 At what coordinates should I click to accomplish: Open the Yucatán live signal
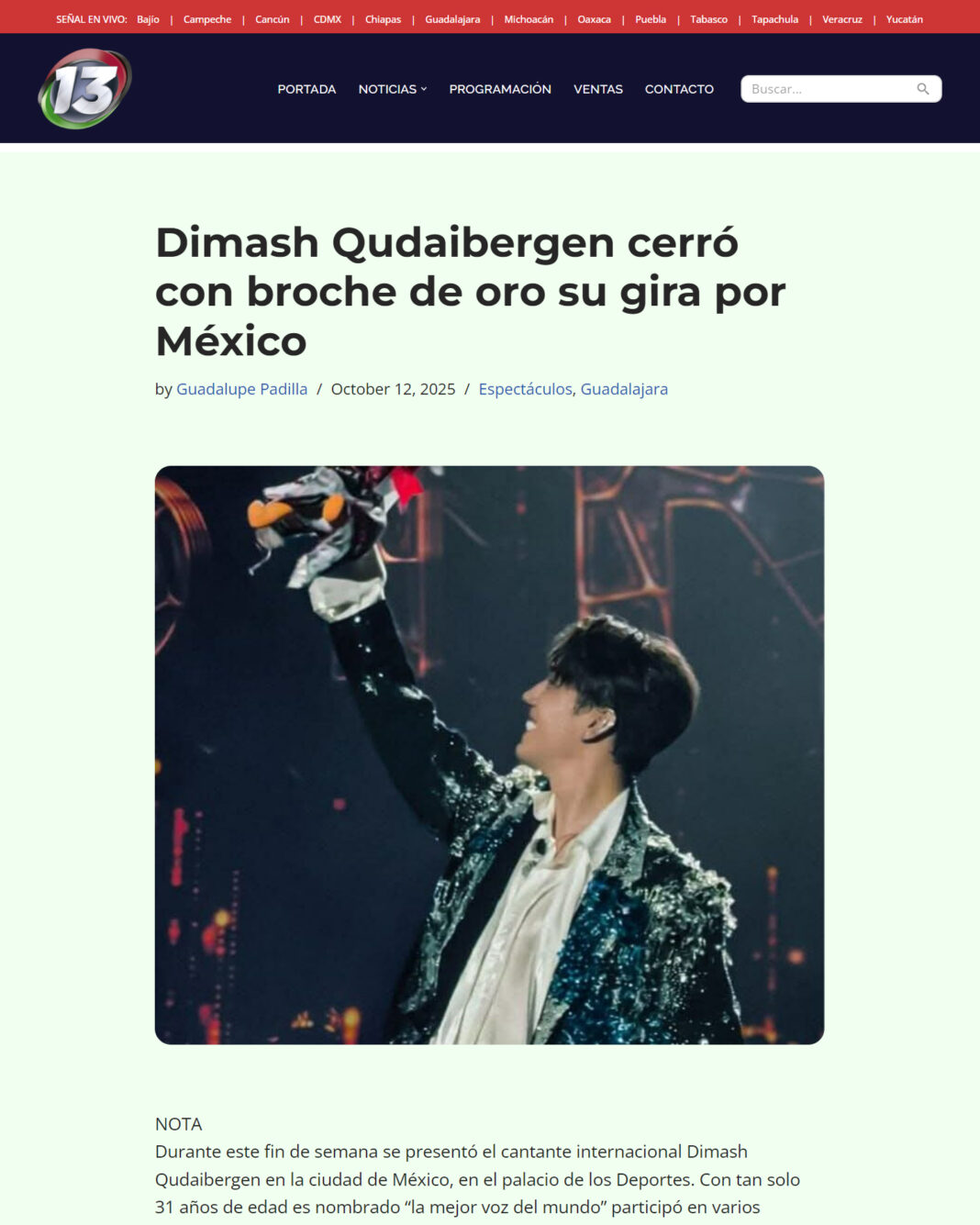904,19
